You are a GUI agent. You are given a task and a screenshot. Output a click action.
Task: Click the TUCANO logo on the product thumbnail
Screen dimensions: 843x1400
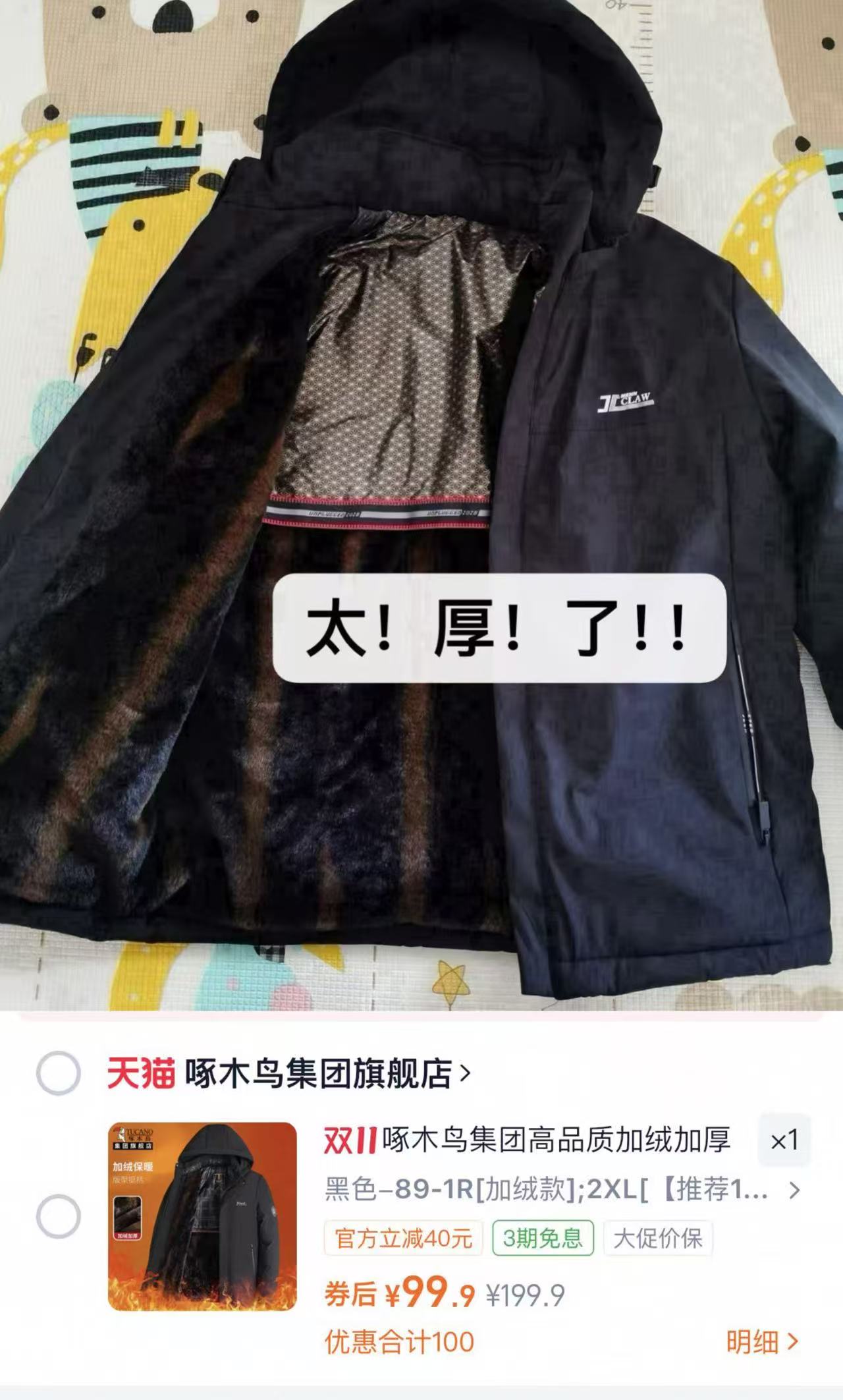(x=135, y=1136)
